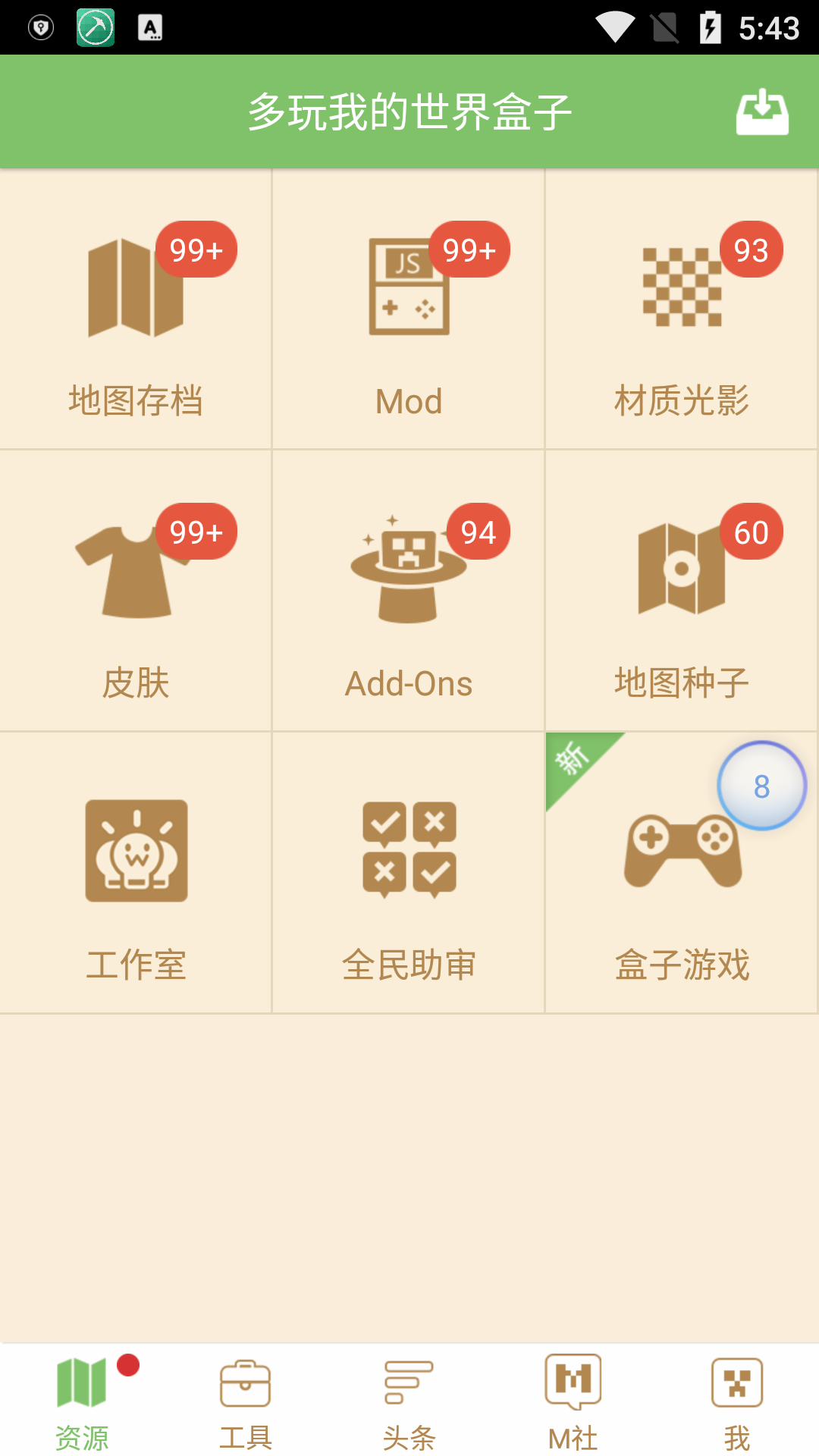This screenshot has width=819, height=1456.
Task: Tap the floating bubble showing 8
Action: [x=761, y=786]
